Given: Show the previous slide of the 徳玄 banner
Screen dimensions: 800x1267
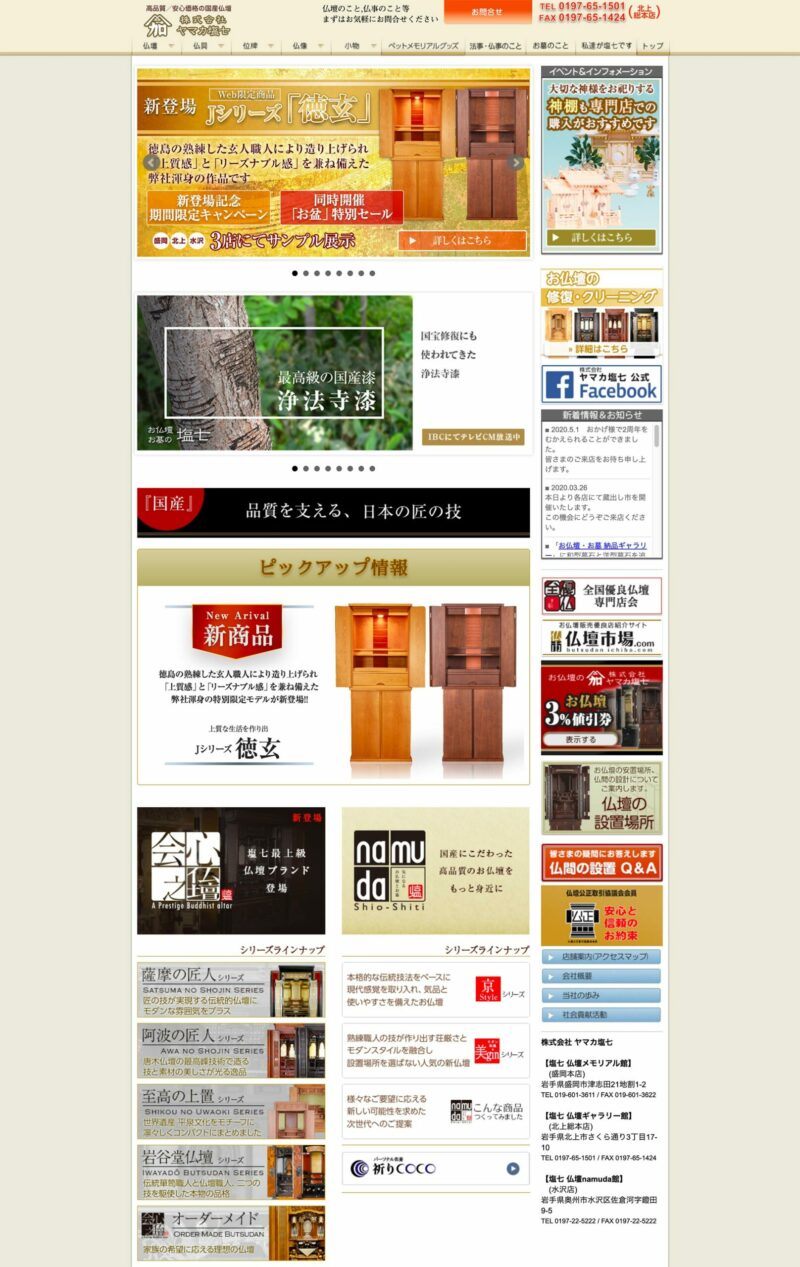Looking at the screenshot, I should (x=151, y=162).
